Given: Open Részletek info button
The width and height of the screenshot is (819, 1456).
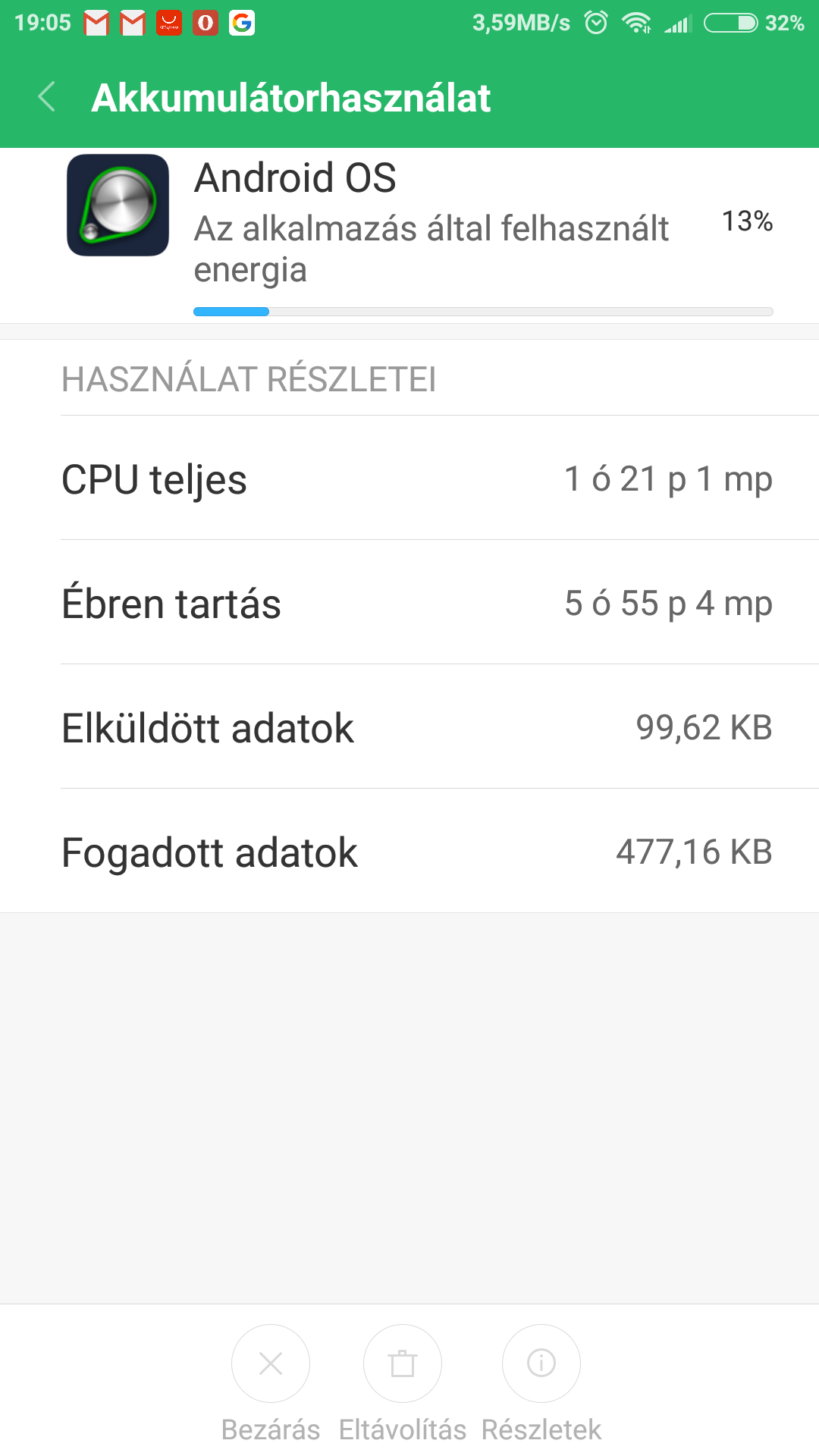Looking at the screenshot, I should 541,1363.
